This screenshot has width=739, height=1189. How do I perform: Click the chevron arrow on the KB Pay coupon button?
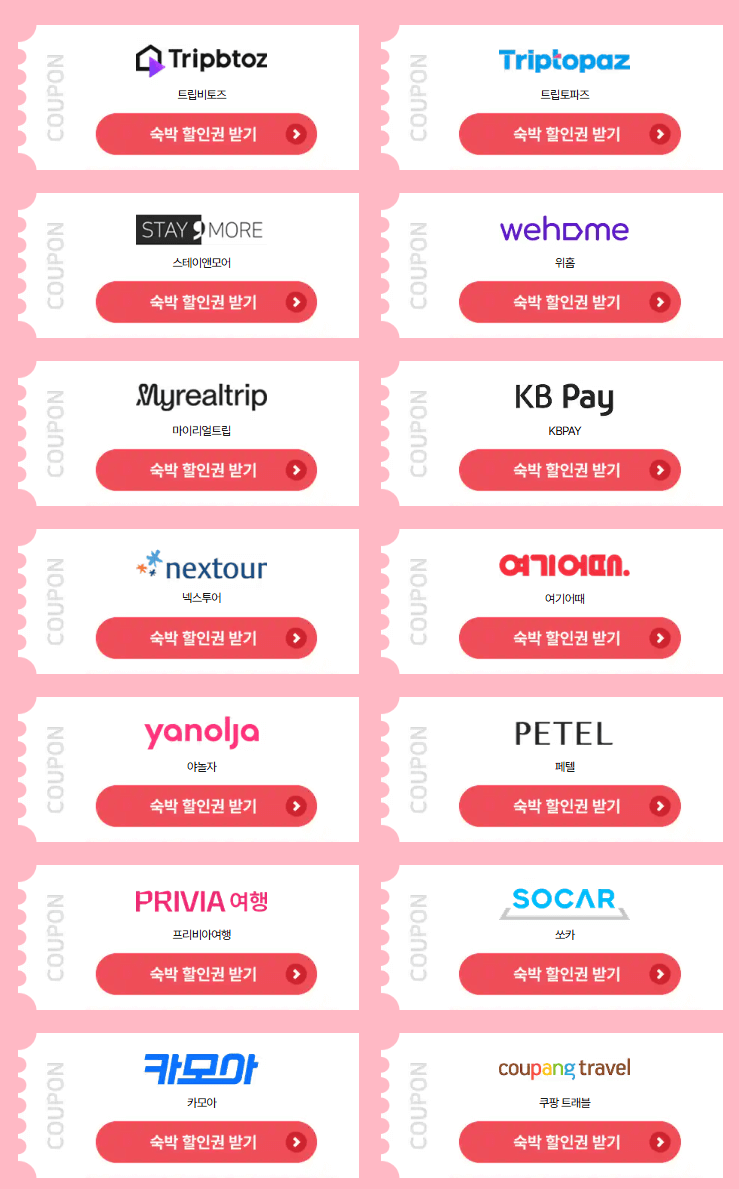660,470
